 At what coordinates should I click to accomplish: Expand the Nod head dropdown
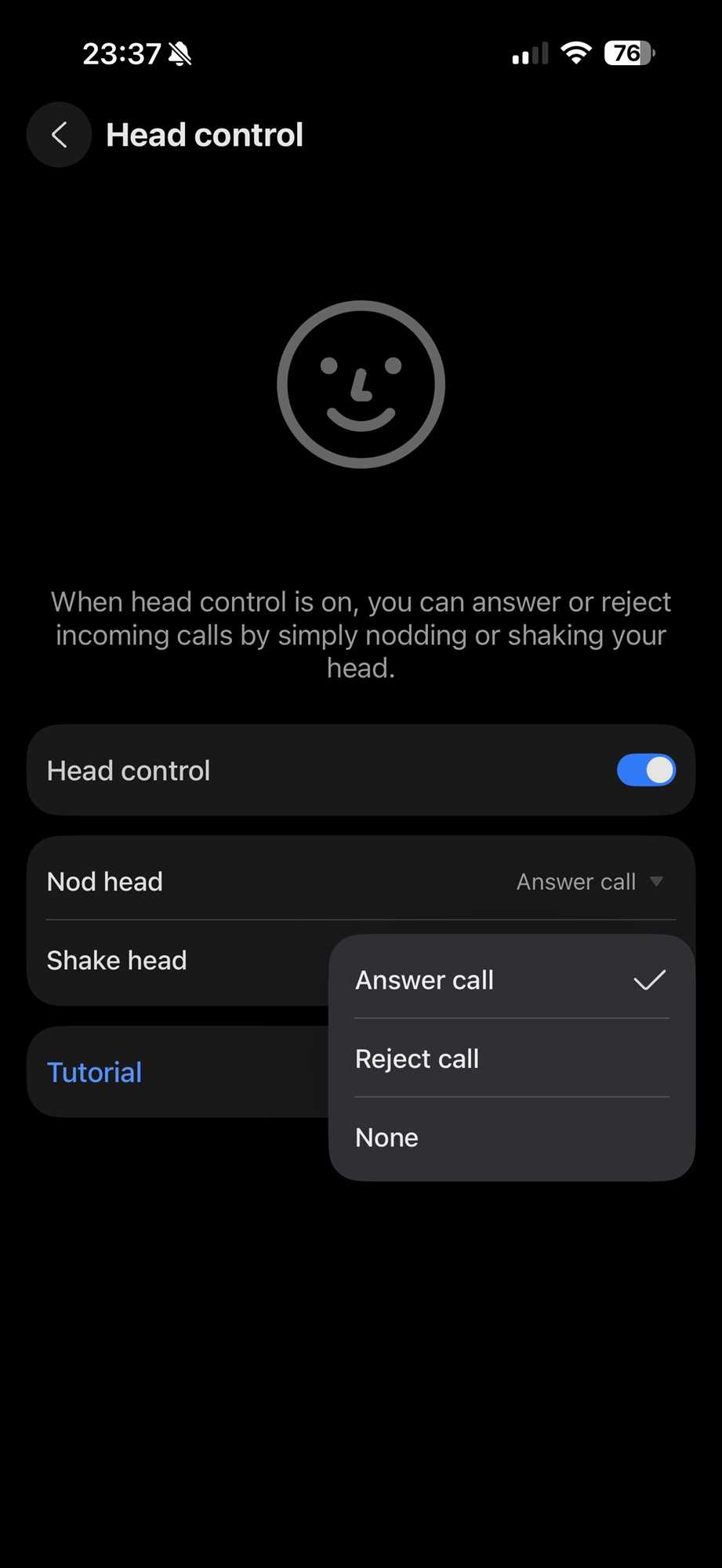pos(590,882)
